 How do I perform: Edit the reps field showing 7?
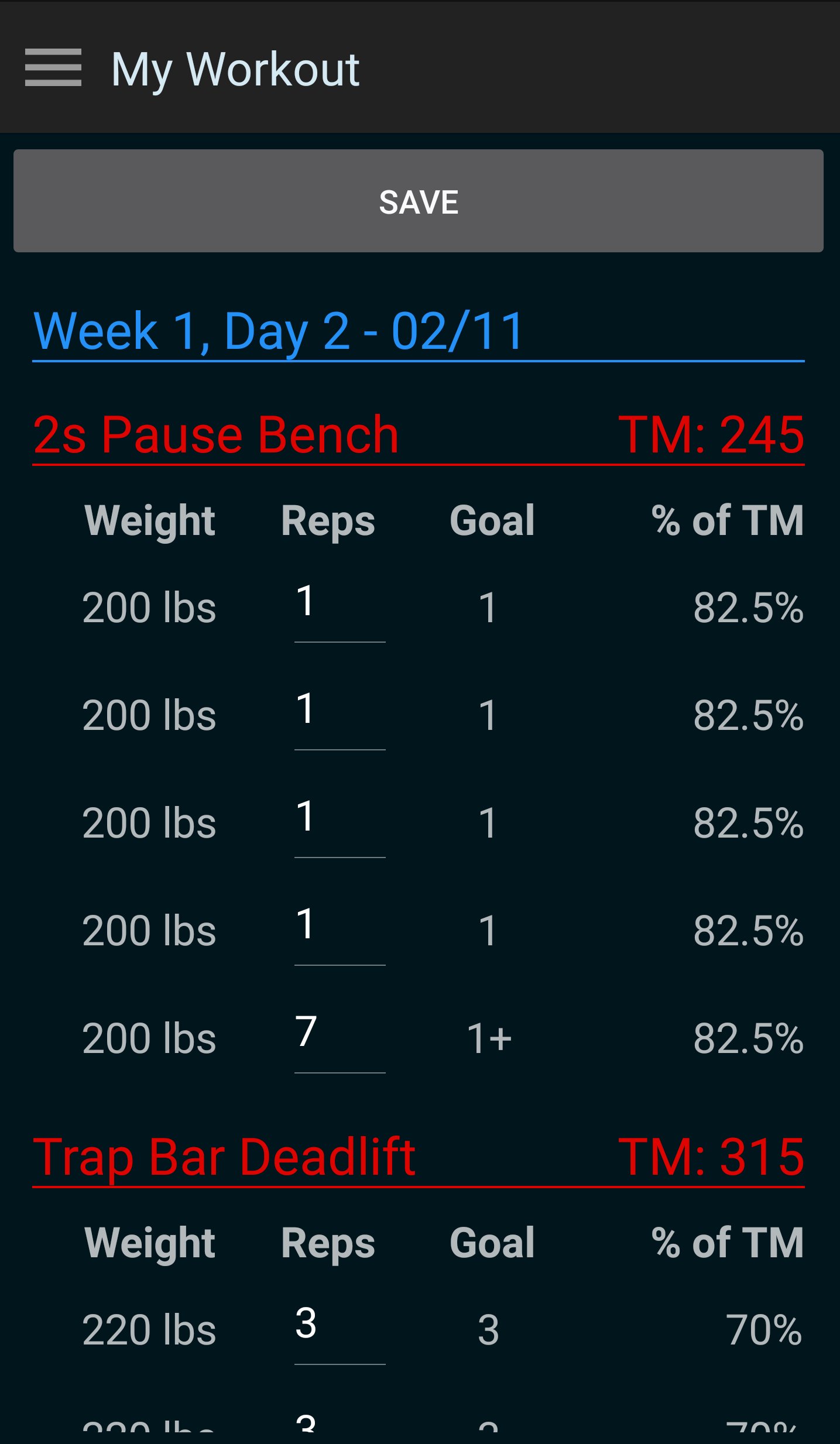[x=339, y=1038]
